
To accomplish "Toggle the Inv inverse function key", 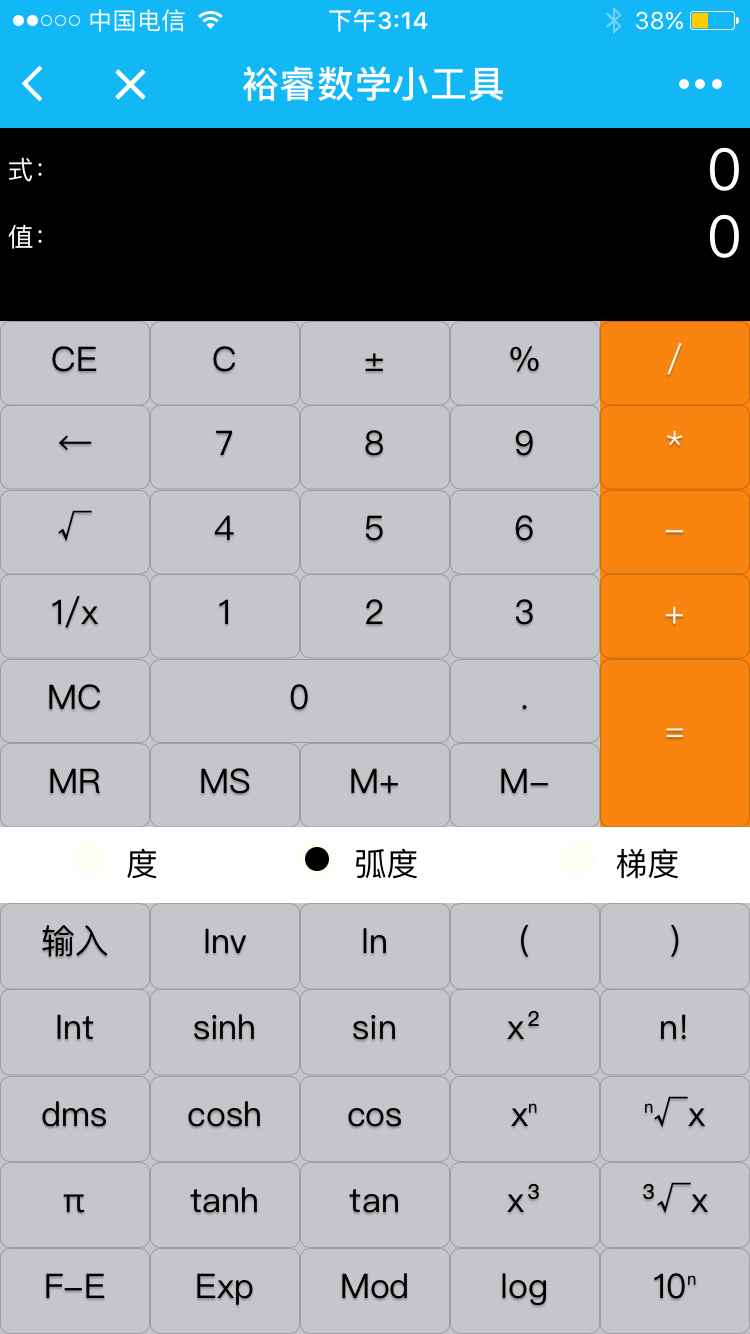I will point(225,945).
